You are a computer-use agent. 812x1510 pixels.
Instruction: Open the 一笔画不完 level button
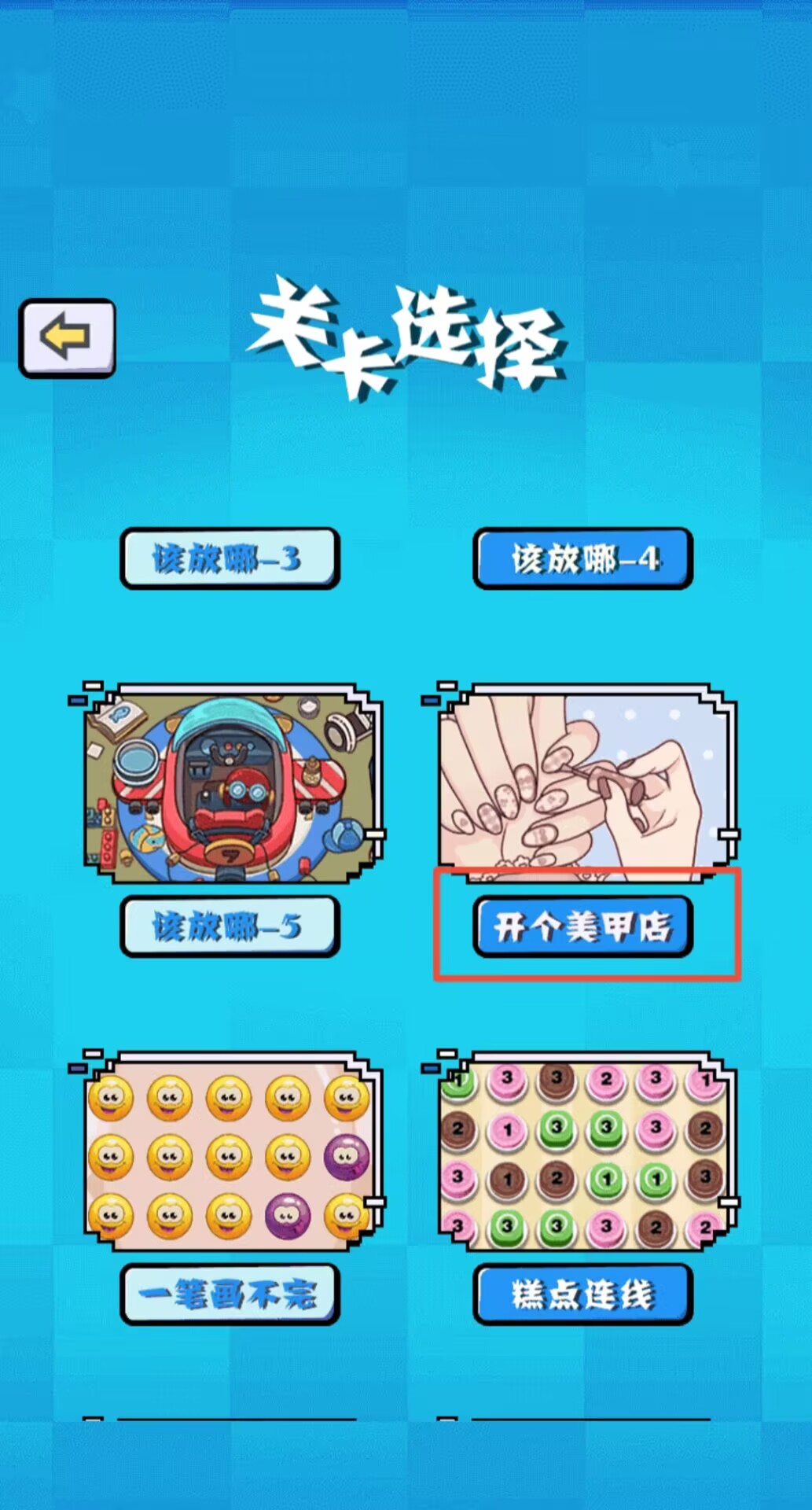point(229,1294)
